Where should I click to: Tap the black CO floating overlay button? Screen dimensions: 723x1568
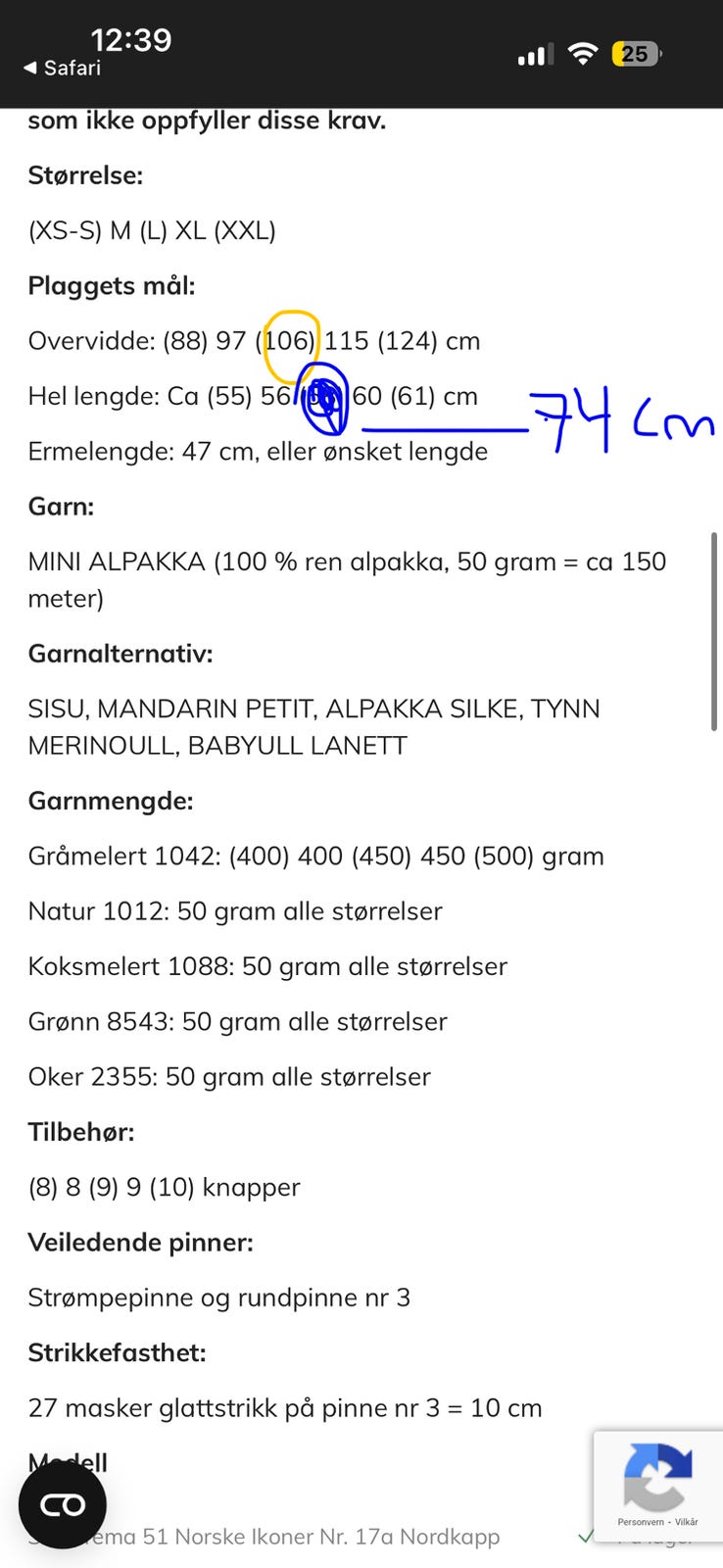(x=63, y=1505)
